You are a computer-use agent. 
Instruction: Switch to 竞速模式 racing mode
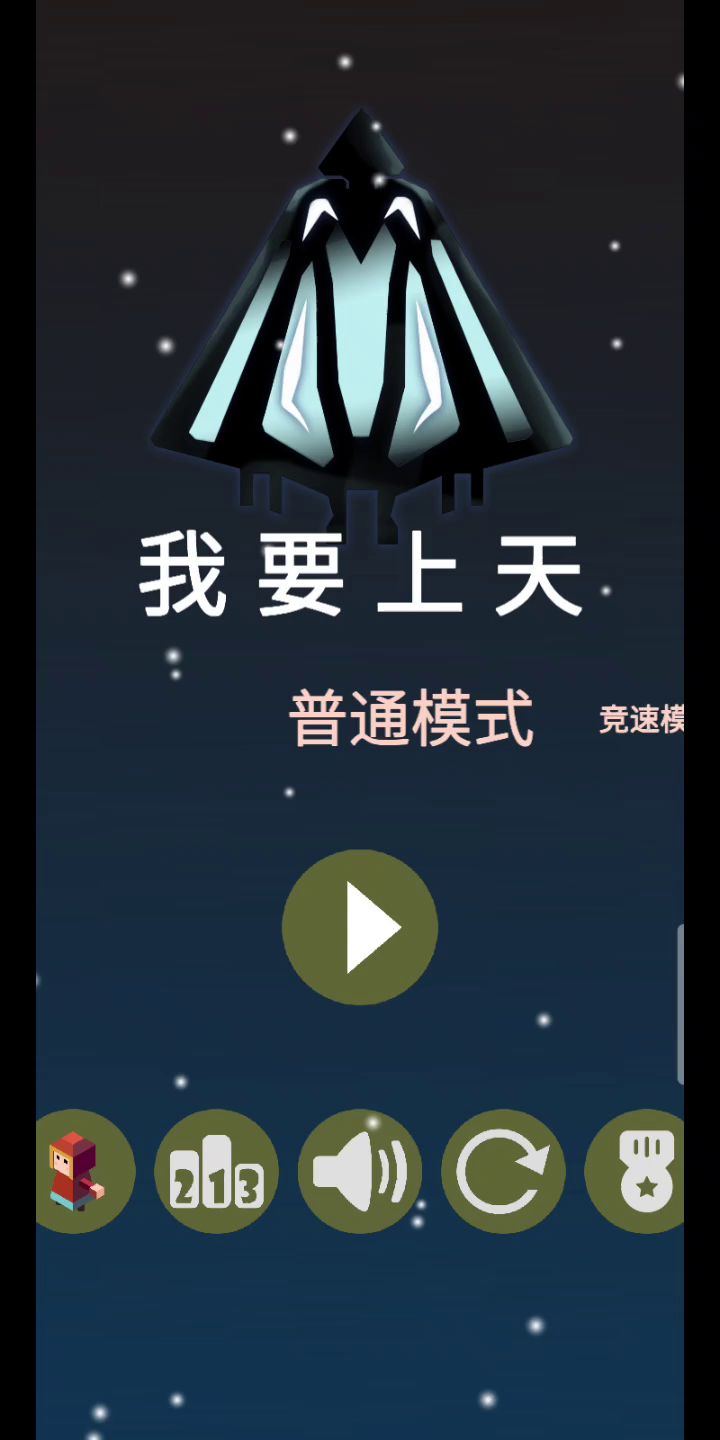pos(641,719)
